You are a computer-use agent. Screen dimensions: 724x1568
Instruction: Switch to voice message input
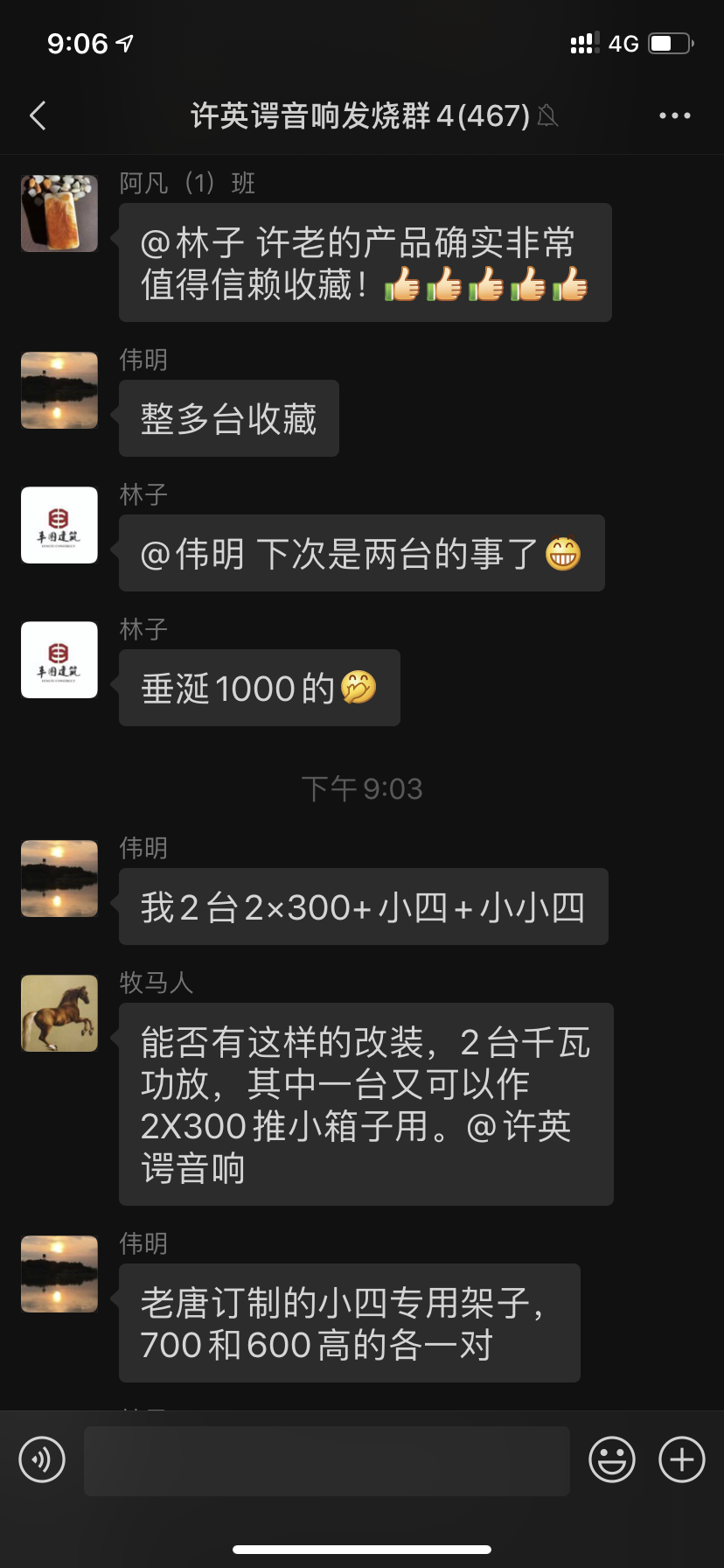coord(42,1459)
